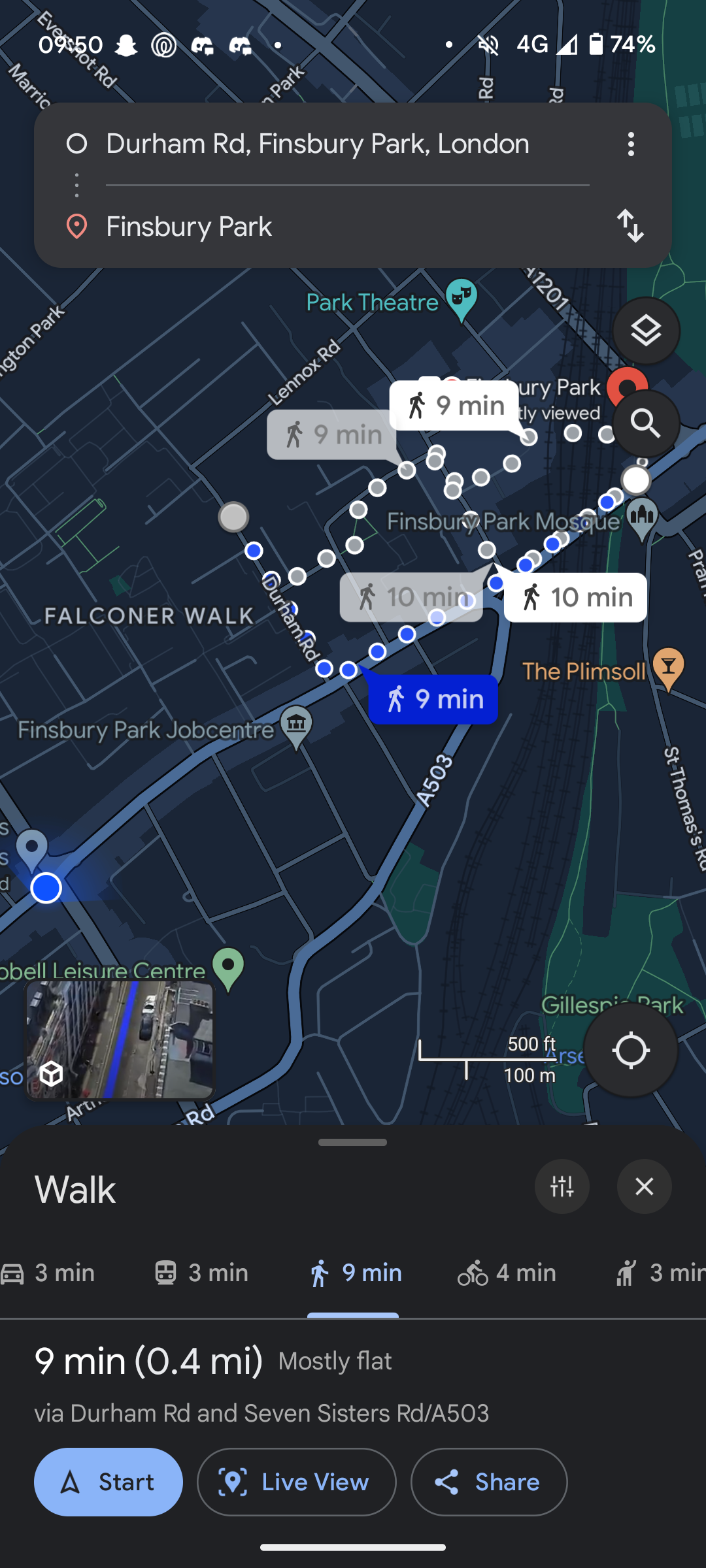Open route options filter
The image size is (706, 1568).
point(562,1186)
